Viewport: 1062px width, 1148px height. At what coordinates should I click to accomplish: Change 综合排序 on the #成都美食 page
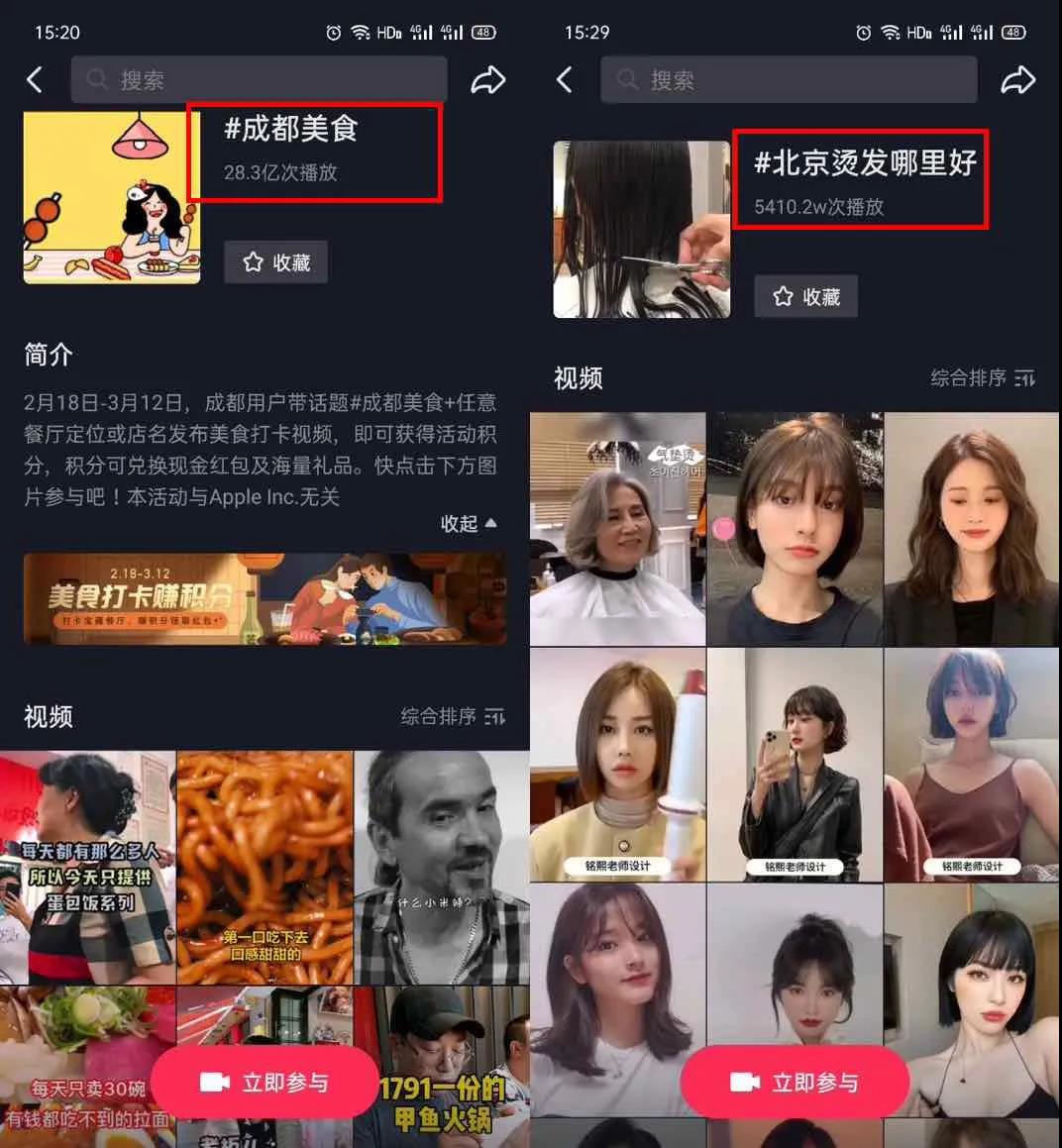pos(453,716)
